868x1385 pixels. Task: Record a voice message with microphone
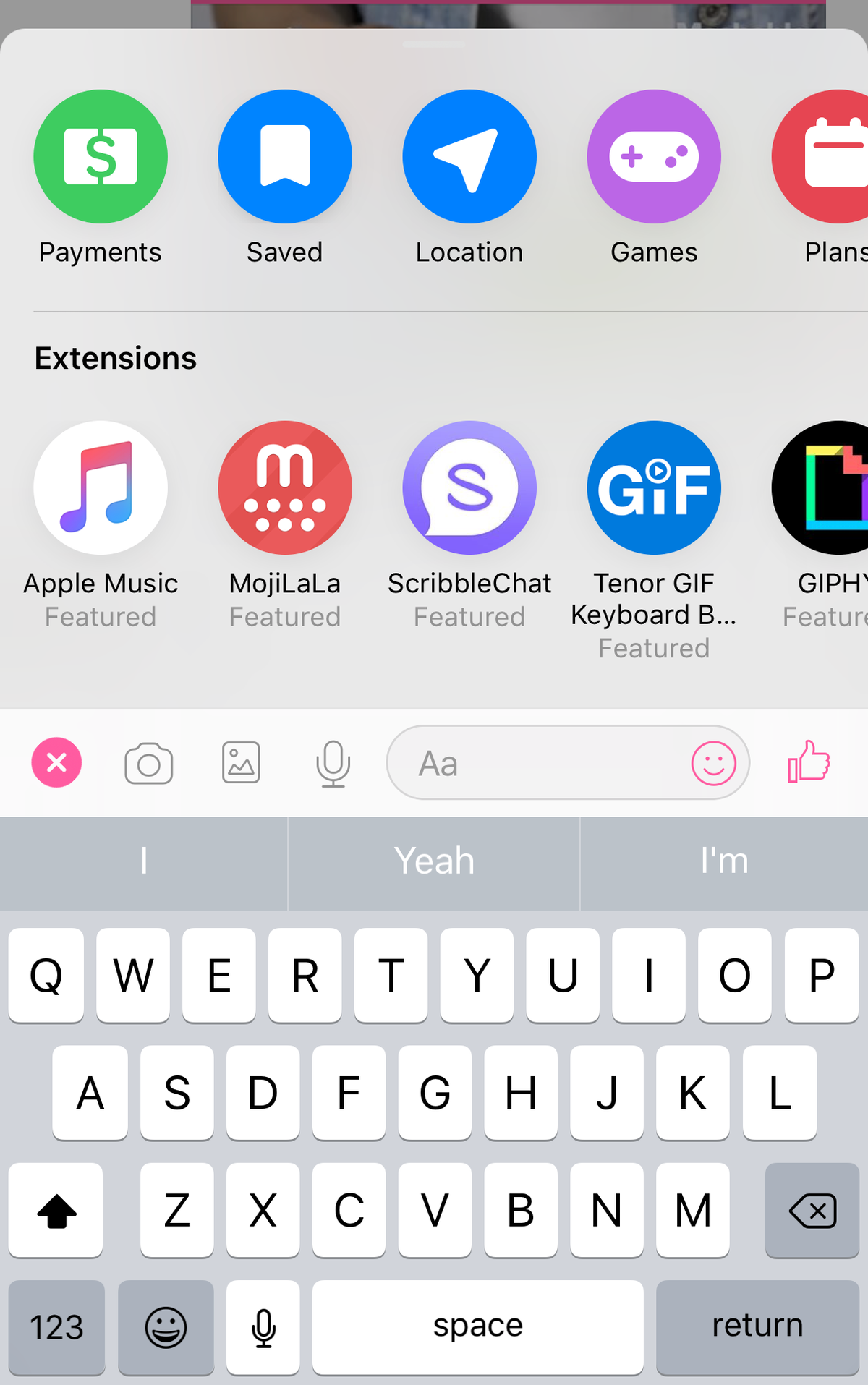tap(333, 763)
